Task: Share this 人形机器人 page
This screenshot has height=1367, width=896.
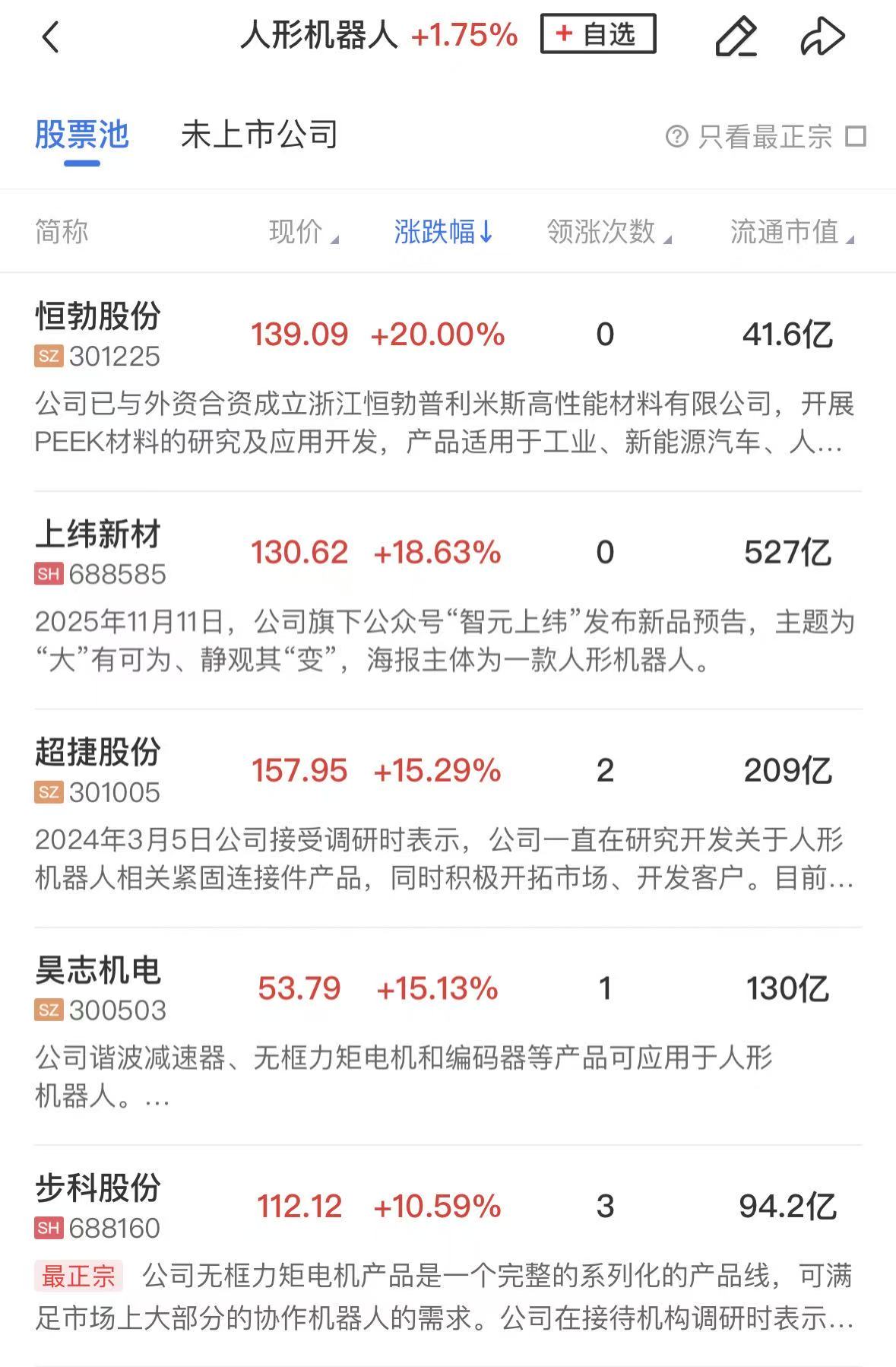Action: [822, 36]
